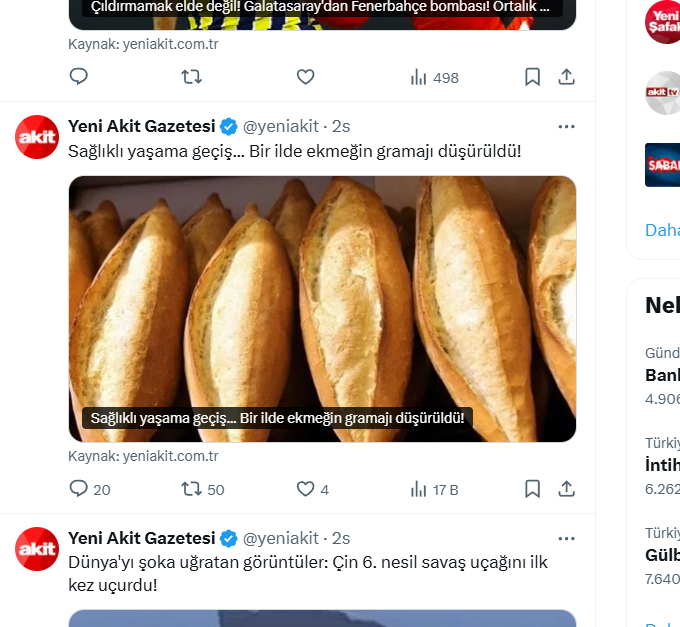Image resolution: width=680 pixels, height=627 pixels.
Task: Share the bread weight tweet
Action: tap(566, 489)
